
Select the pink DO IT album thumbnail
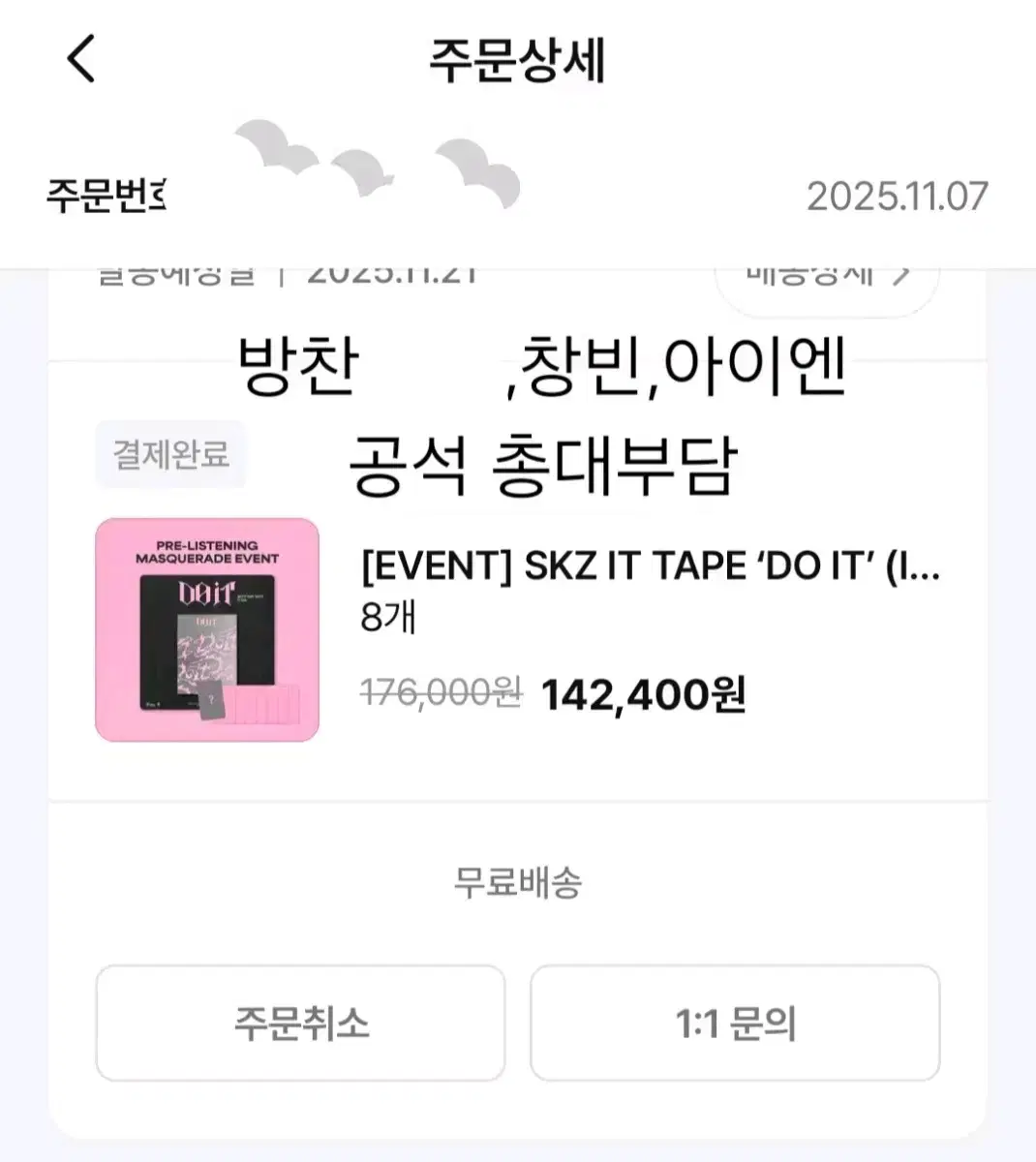(x=205, y=629)
